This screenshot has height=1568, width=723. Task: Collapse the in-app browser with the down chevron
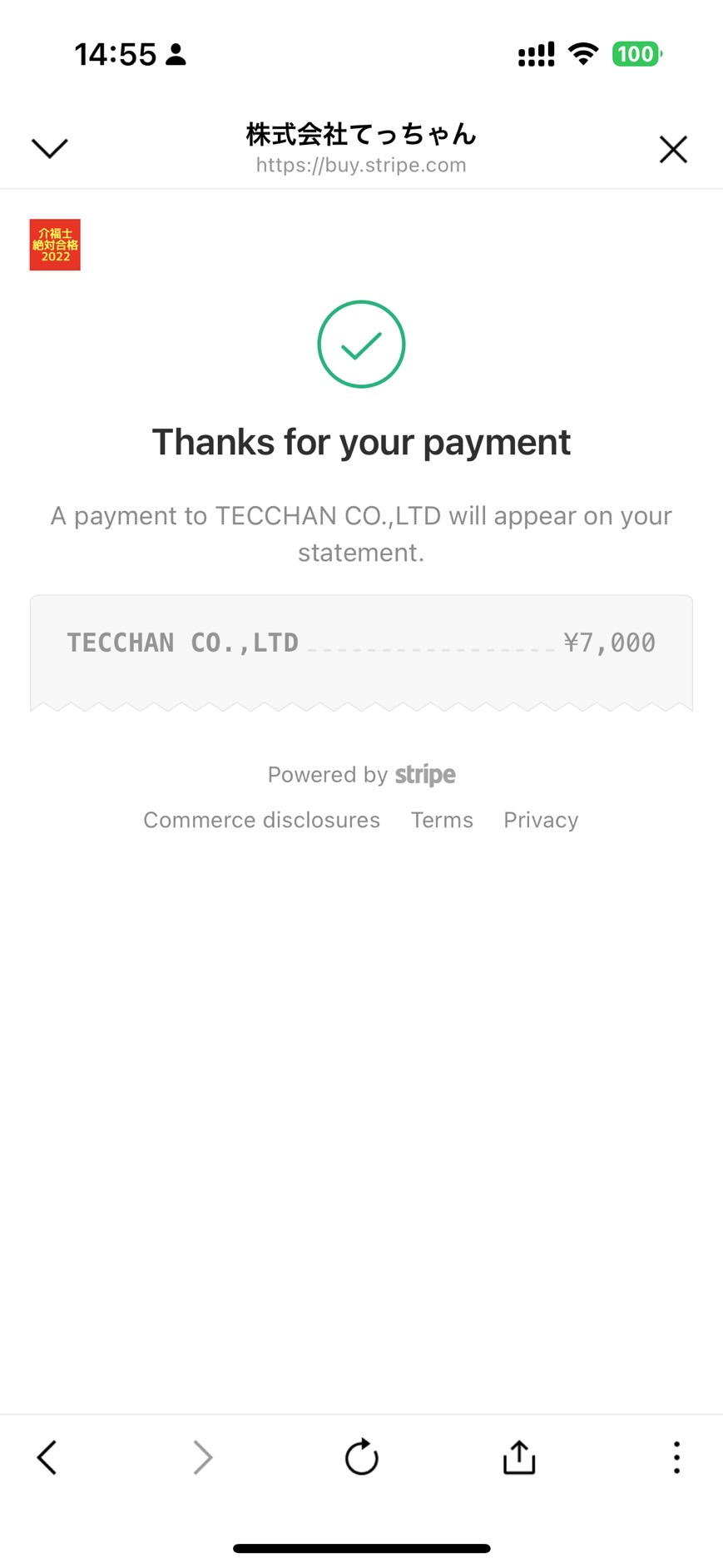click(x=49, y=148)
